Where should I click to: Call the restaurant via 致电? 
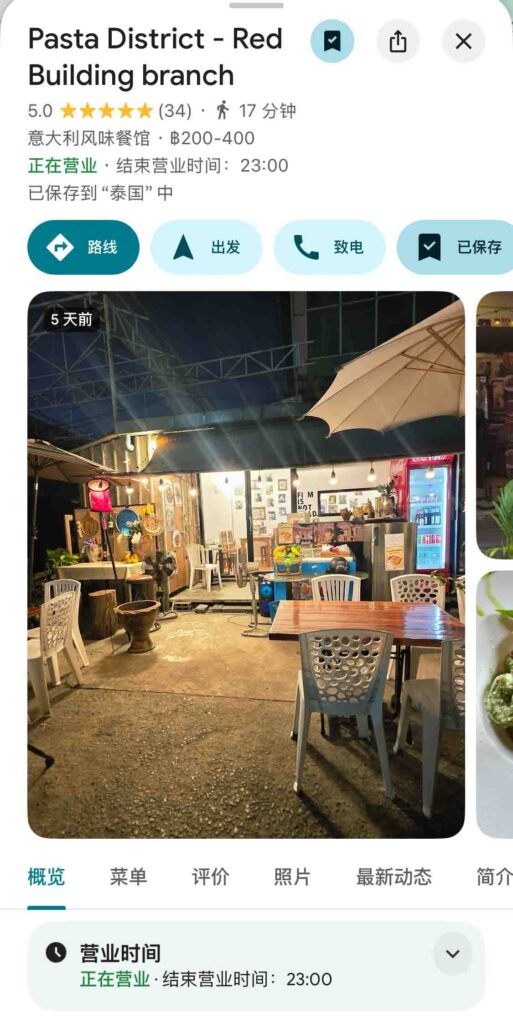coord(330,248)
